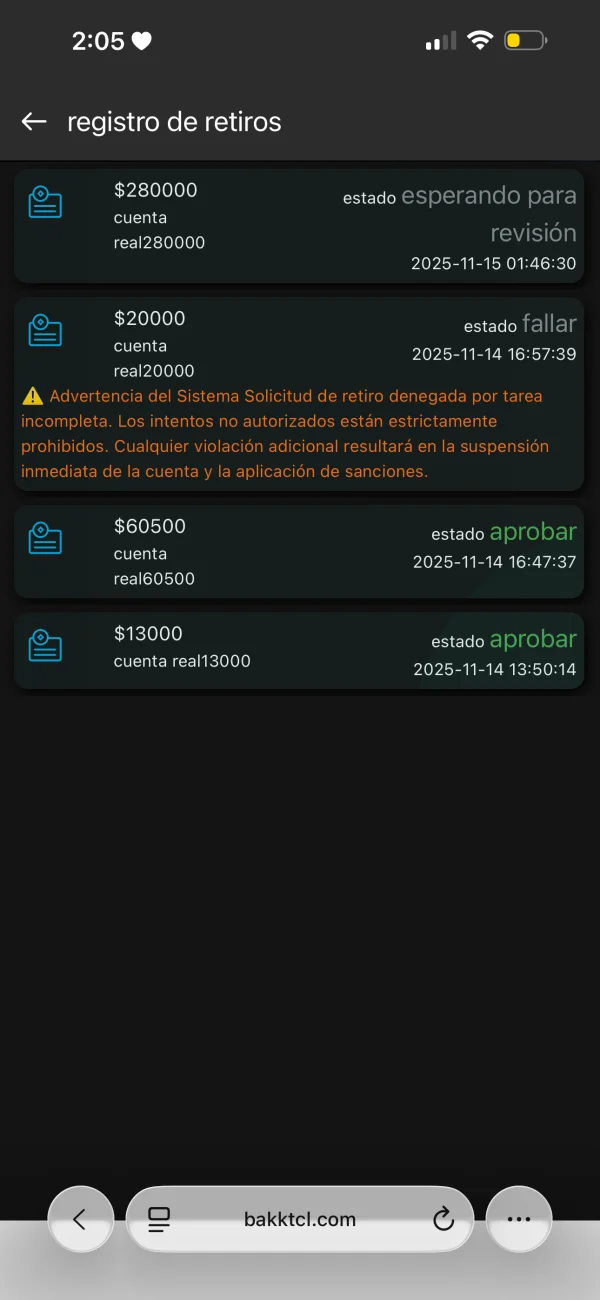Open the browser more options menu

[x=518, y=1219]
